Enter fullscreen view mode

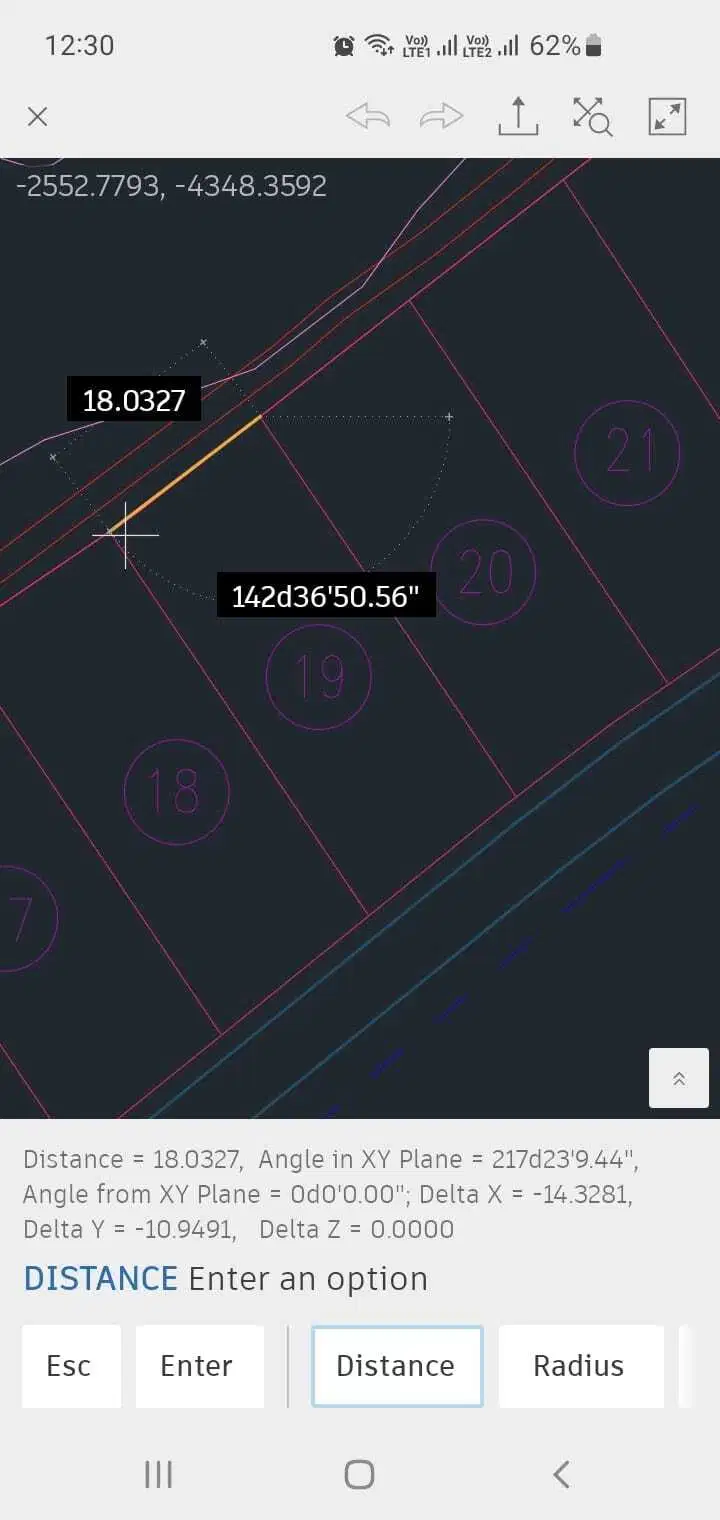(667, 117)
